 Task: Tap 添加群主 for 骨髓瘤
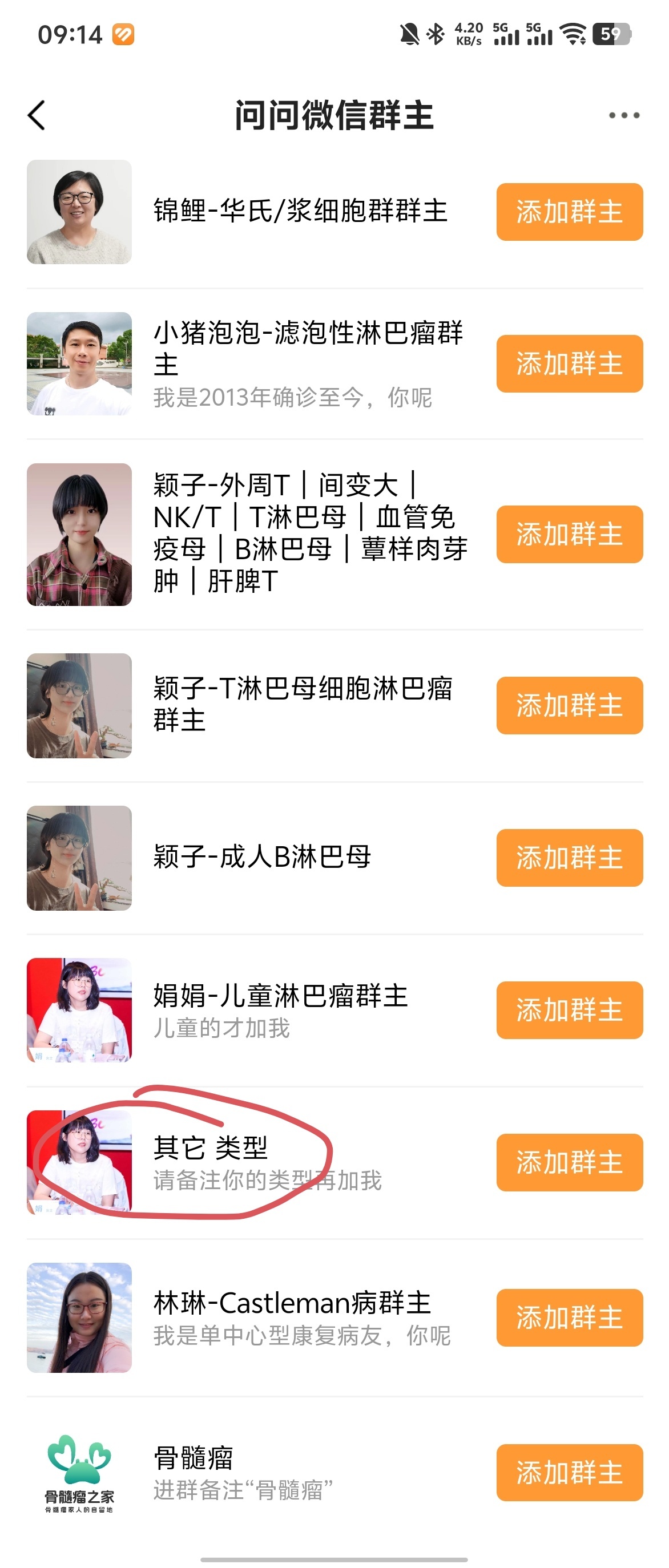(569, 1473)
